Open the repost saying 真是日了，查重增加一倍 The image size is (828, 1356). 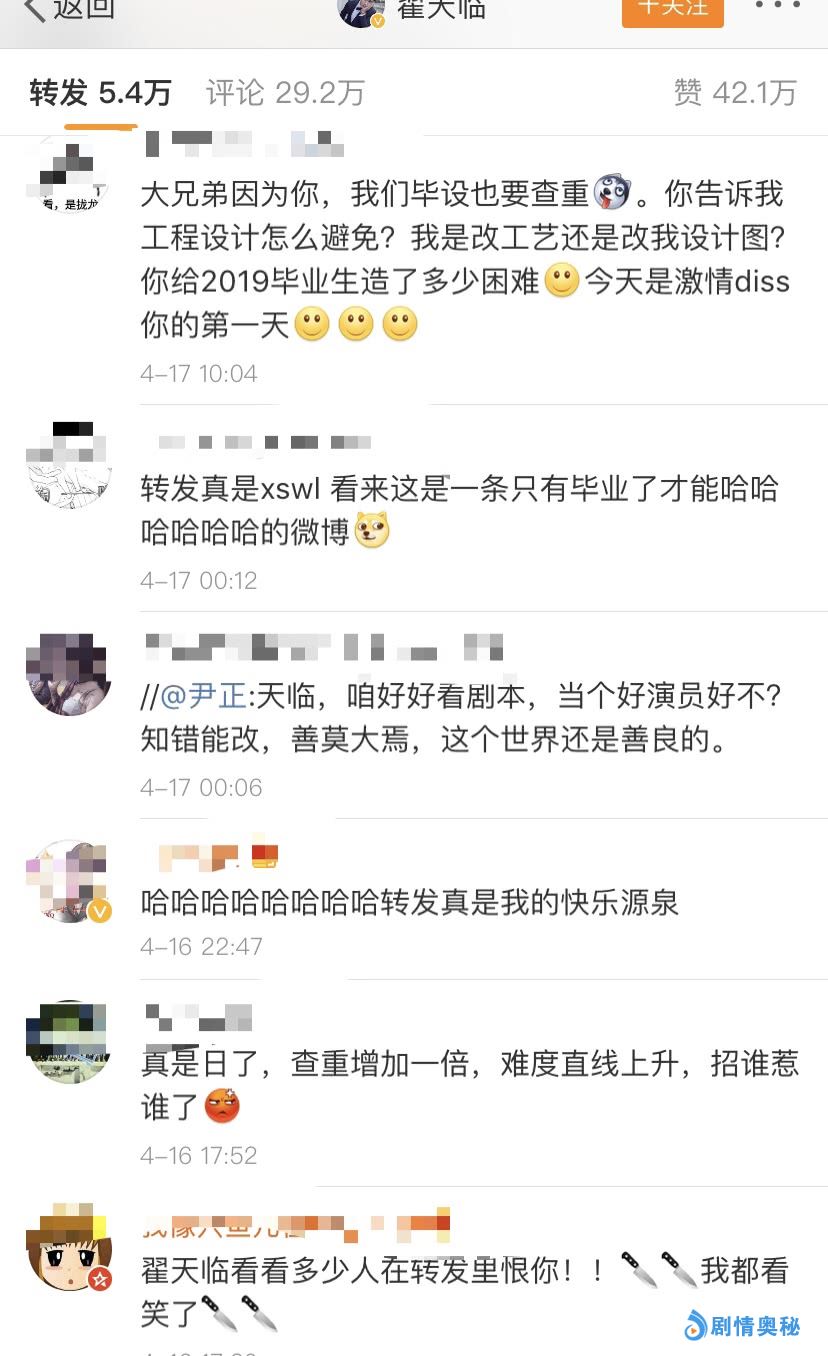coord(470,1082)
